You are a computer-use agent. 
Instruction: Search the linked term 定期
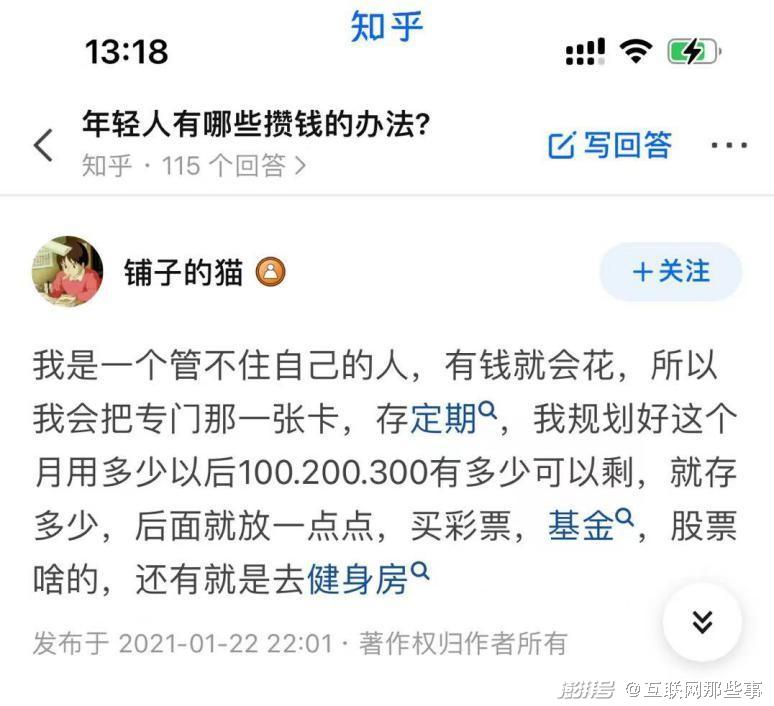(453, 418)
